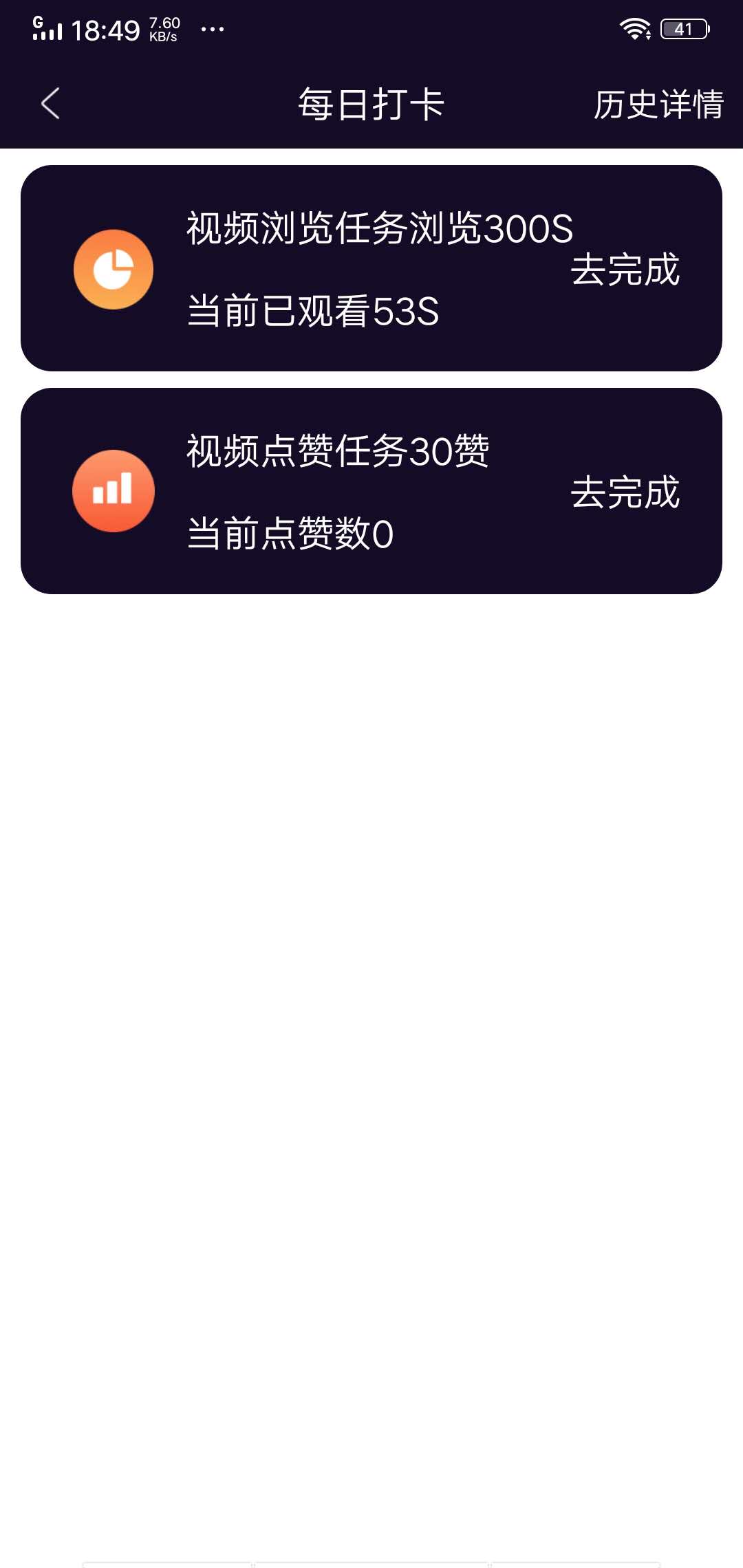The height and width of the screenshot is (1568, 743).
Task: Tap the top-left chevron navigation control
Action: pyautogui.click(x=48, y=103)
